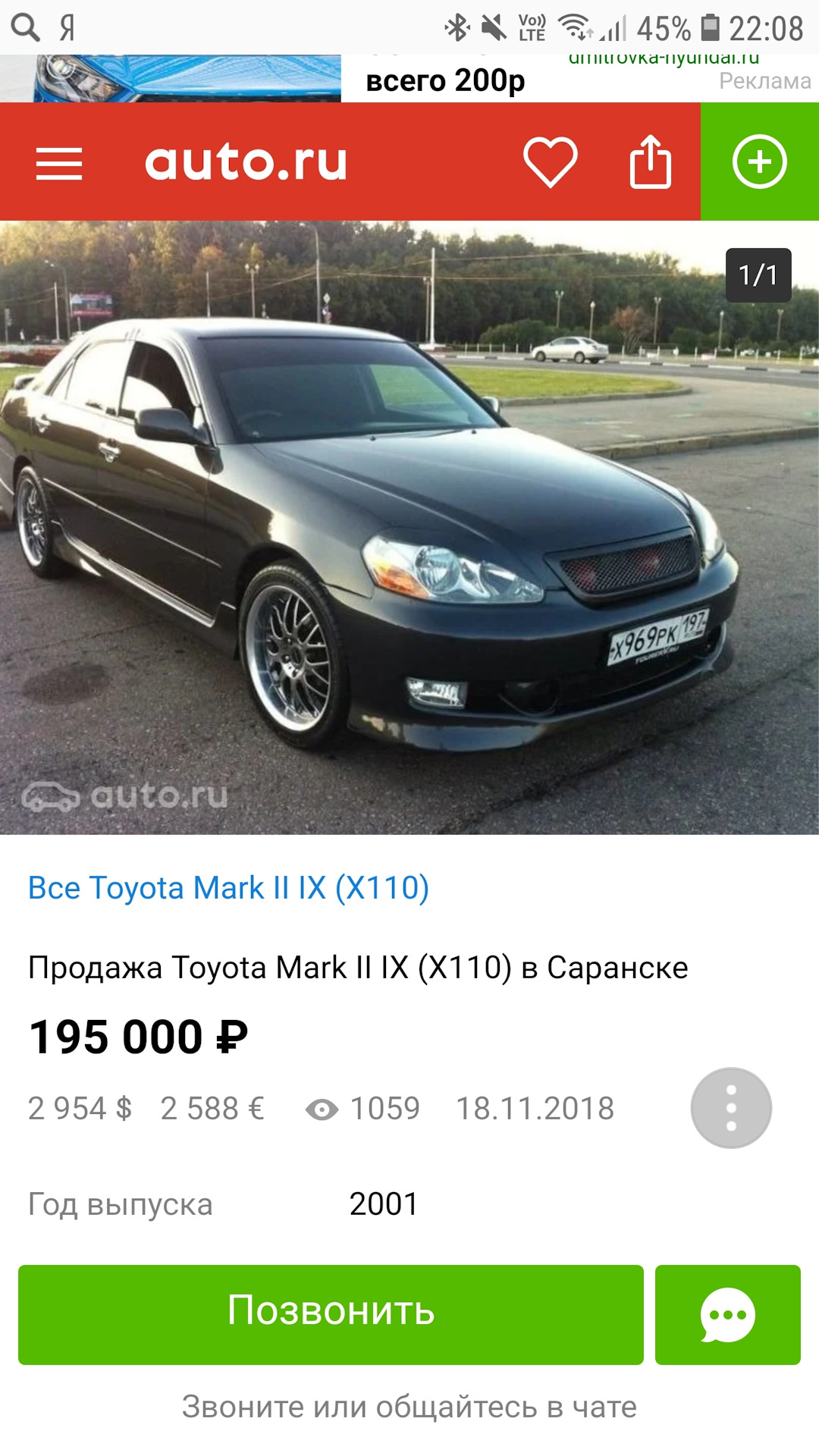The height and width of the screenshot is (1456, 819).
Task: Add this listing to favorites
Action: (x=550, y=162)
